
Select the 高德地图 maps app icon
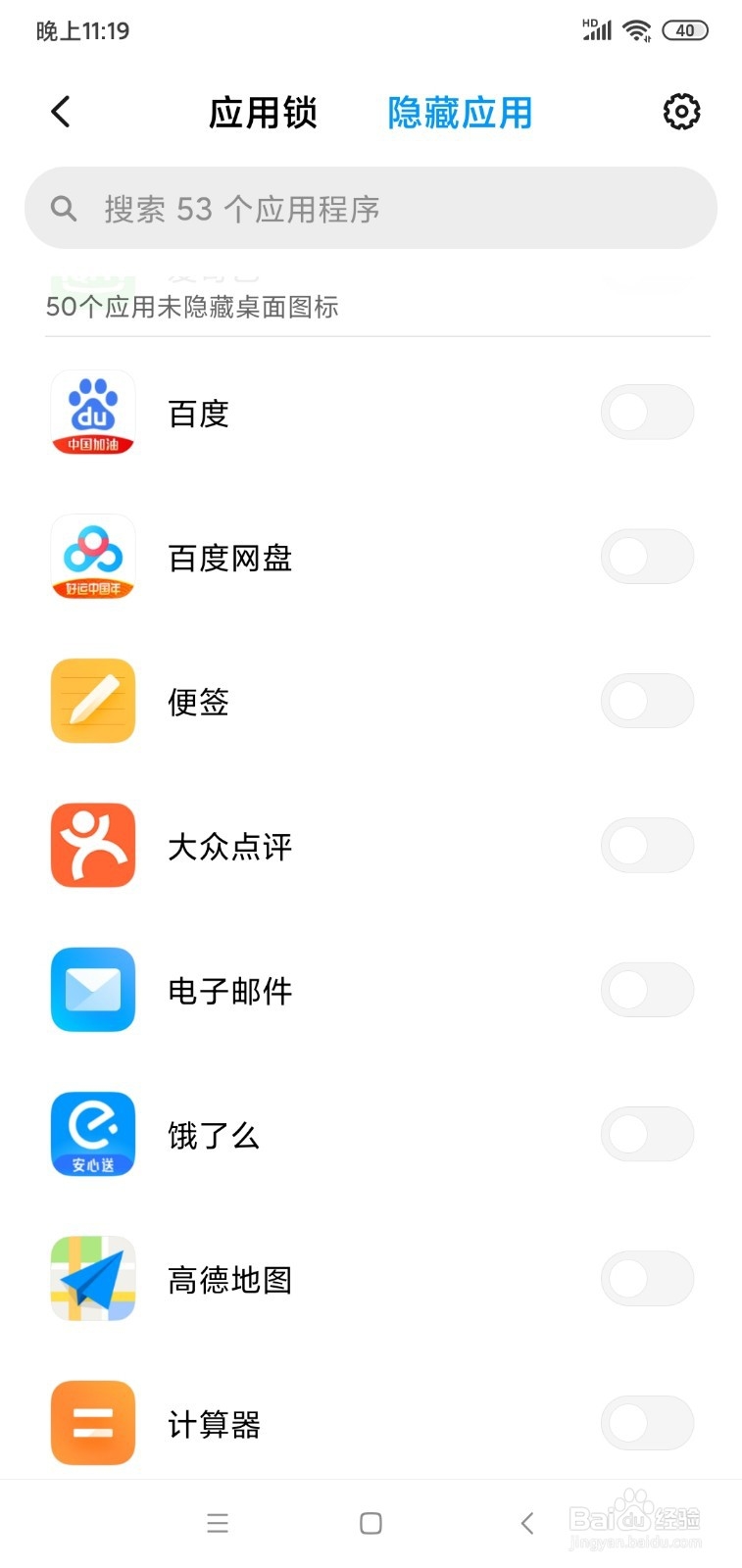pyautogui.click(x=92, y=1278)
